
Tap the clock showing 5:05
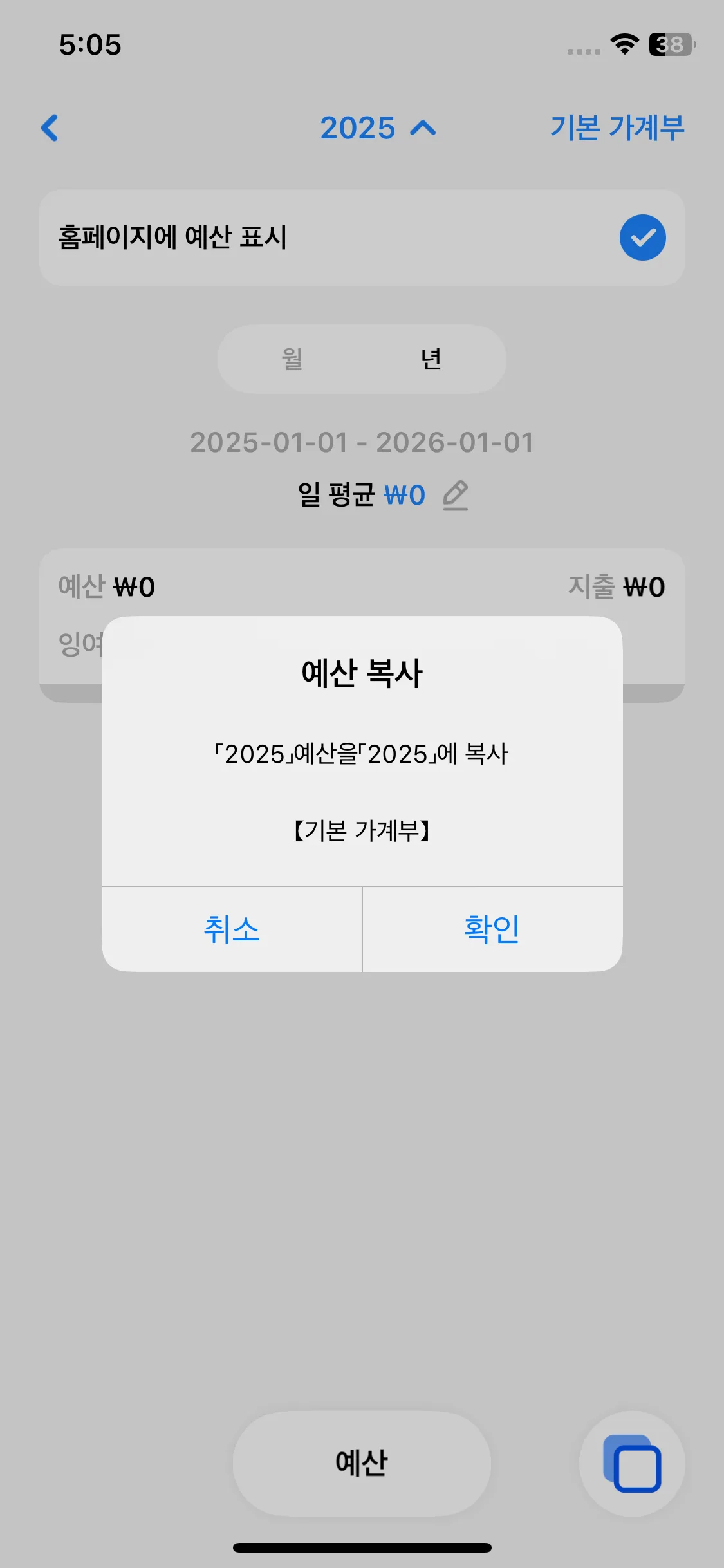pos(89,44)
